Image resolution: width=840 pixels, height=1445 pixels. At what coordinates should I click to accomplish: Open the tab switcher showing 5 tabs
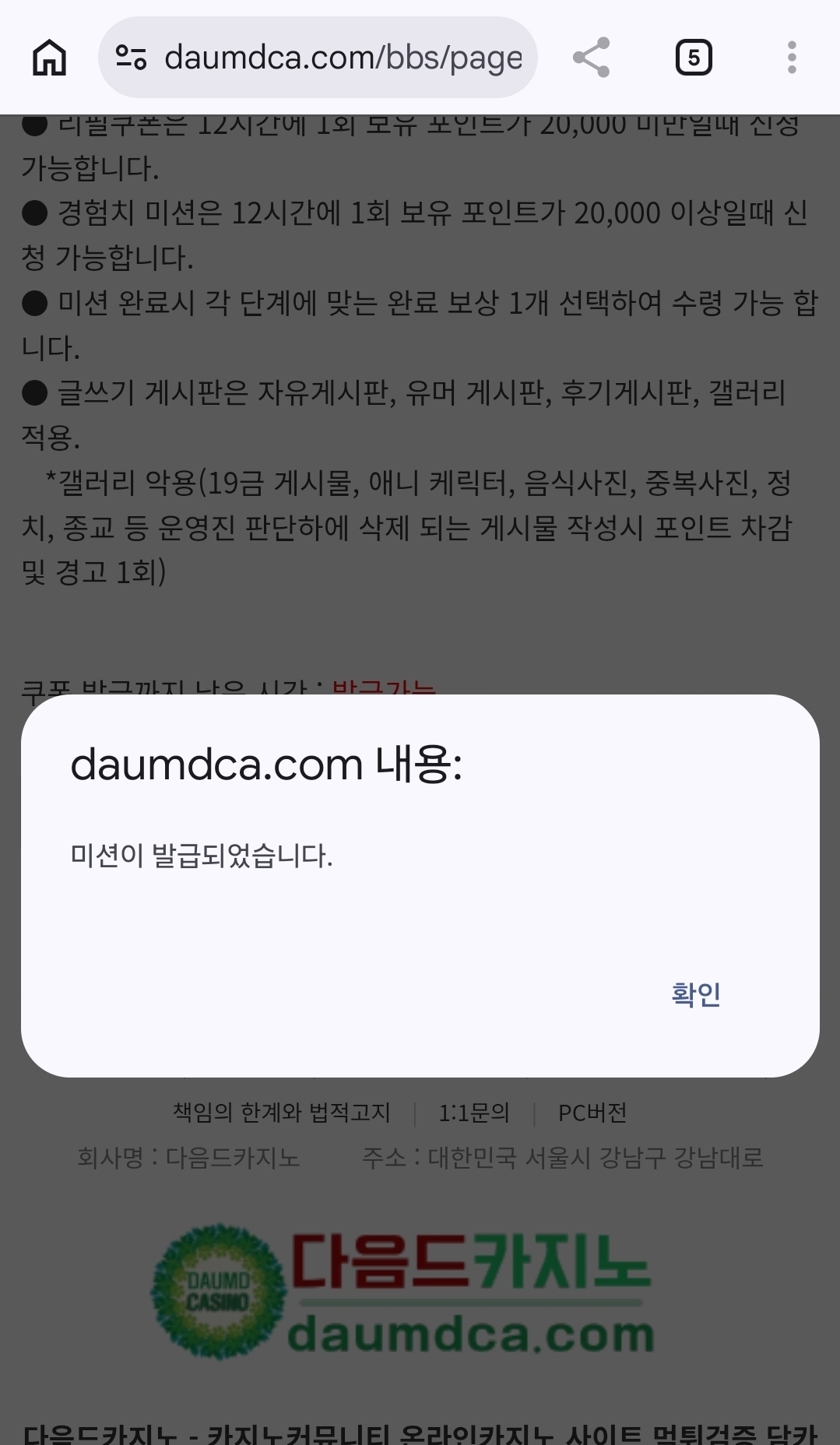[x=693, y=58]
